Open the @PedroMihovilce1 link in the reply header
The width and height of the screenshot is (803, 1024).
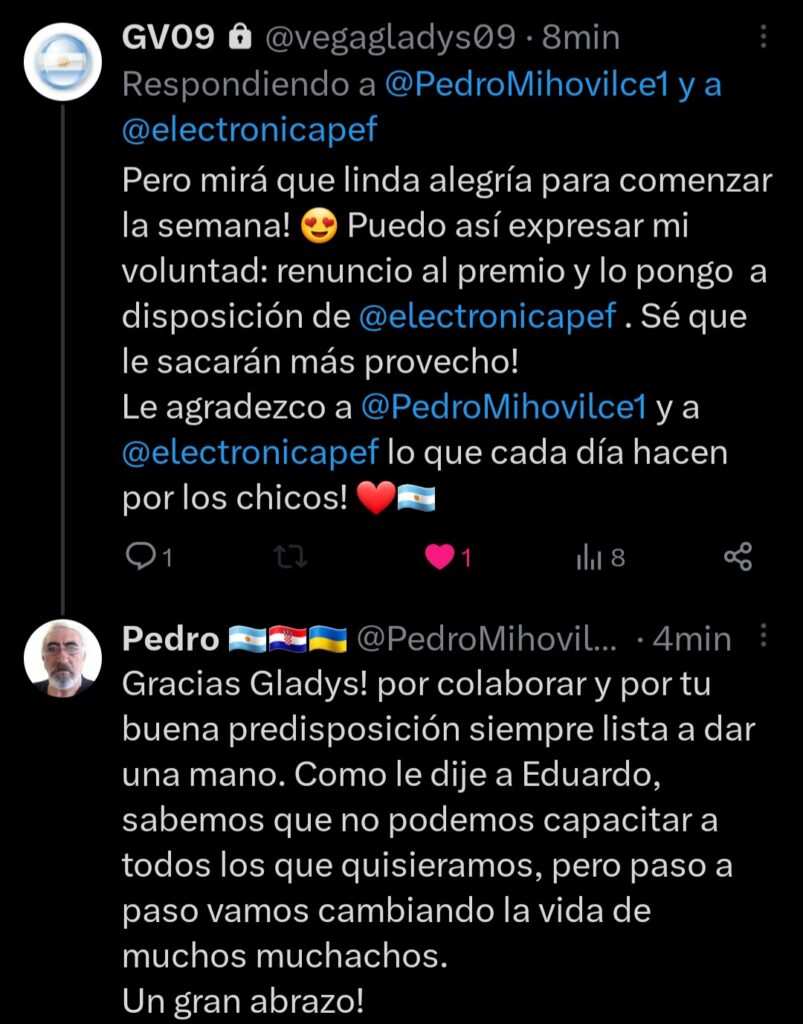tap(527, 85)
